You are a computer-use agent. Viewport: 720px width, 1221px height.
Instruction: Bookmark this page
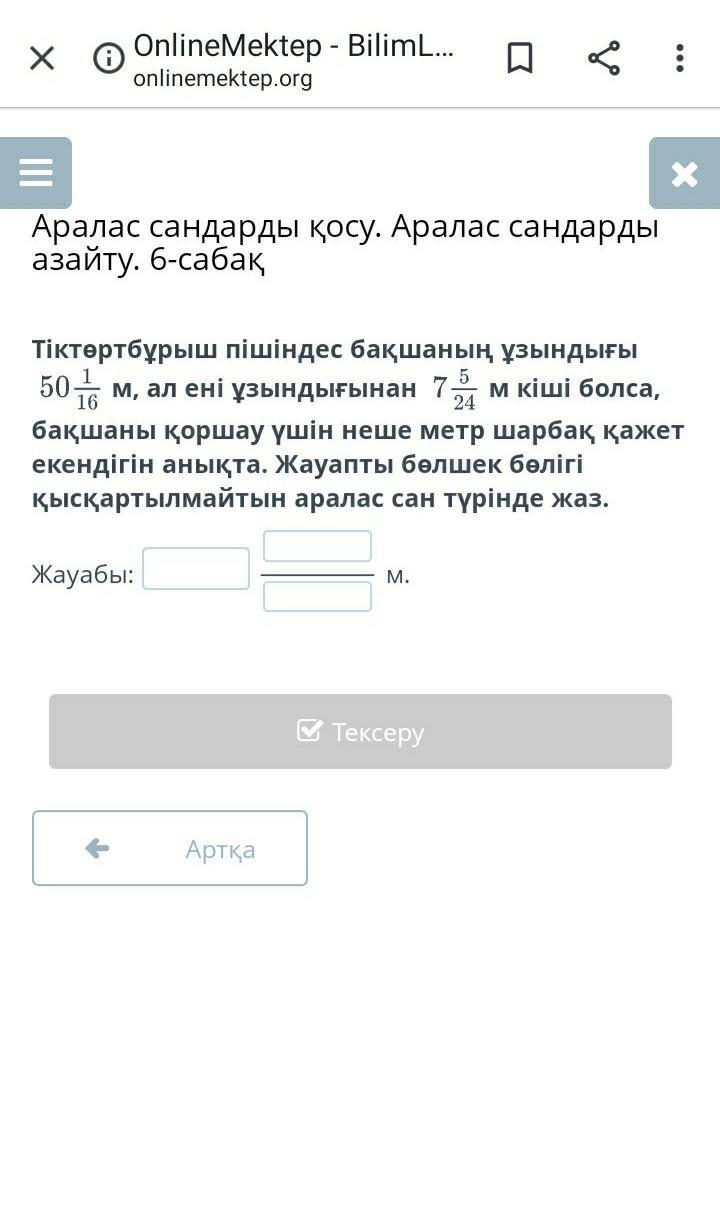[x=519, y=59]
